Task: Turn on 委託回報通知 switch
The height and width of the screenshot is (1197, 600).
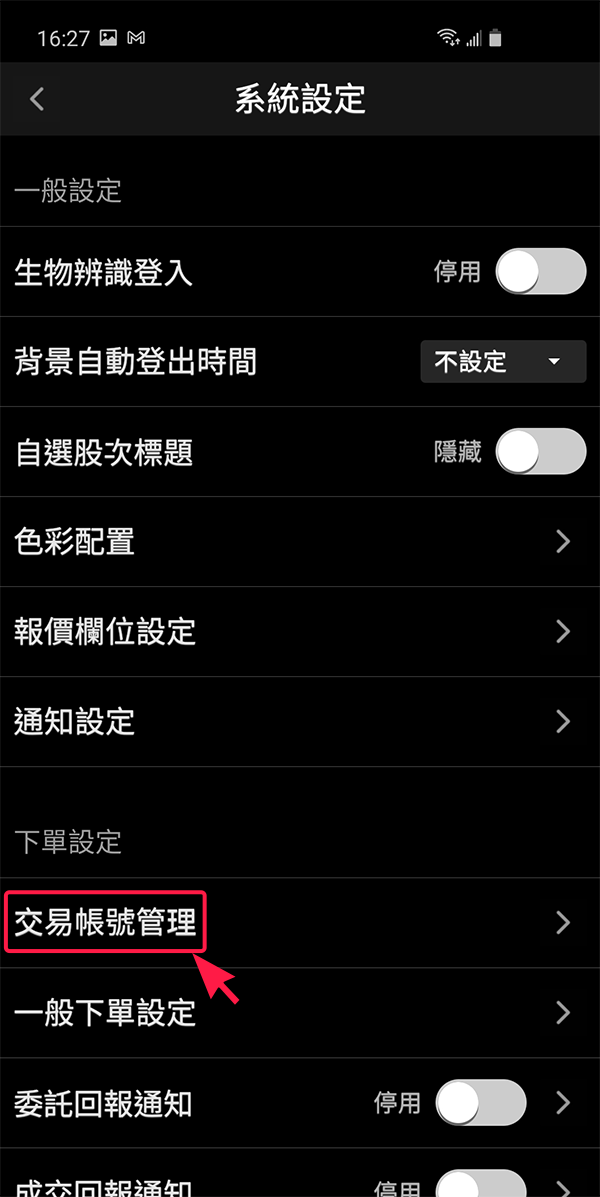Action: (x=481, y=1102)
